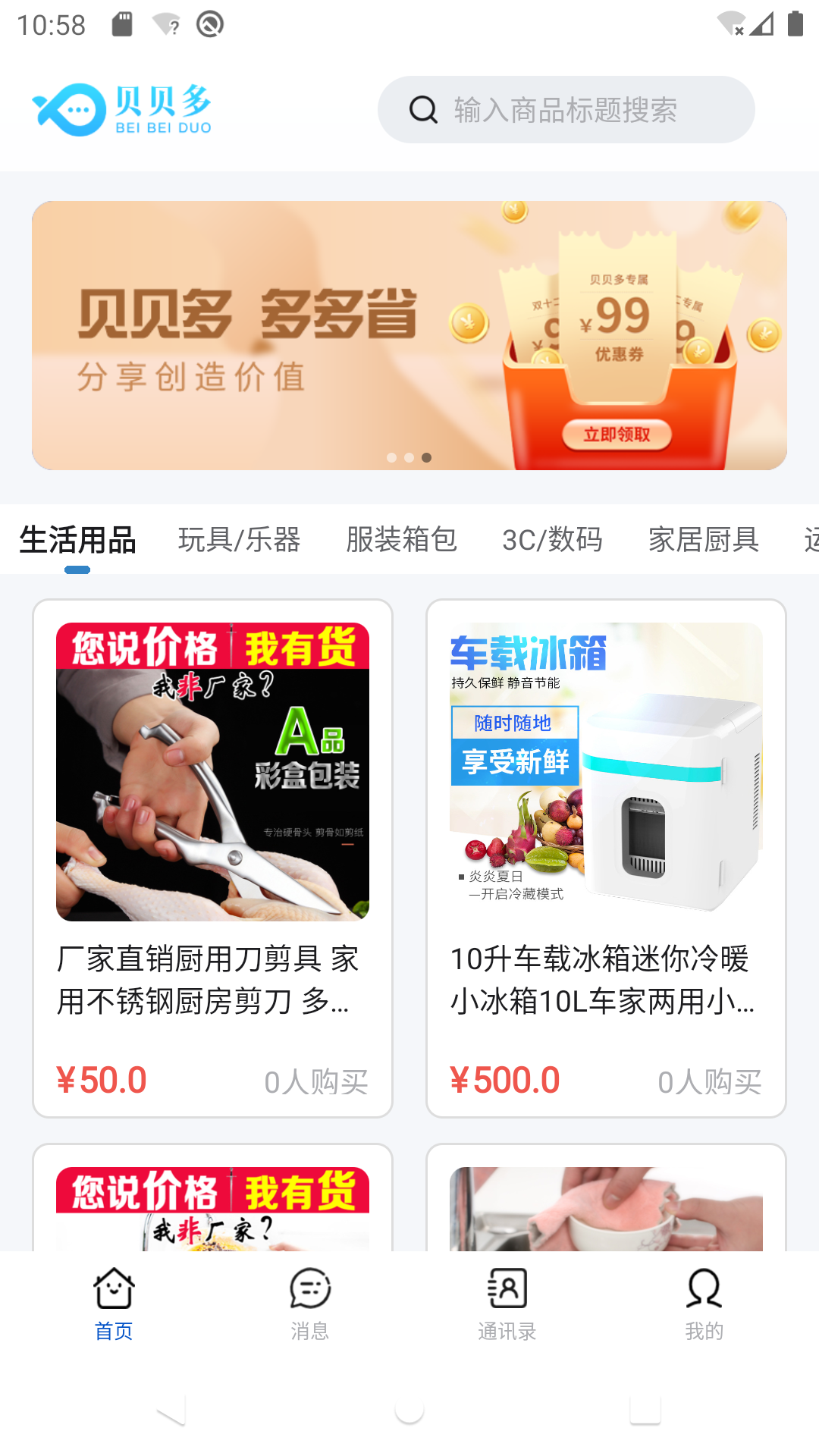Open the ¥50.0 kitchen scissors product
The height and width of the screenshot is (1456, 819).
pyautogui.click(x=212, y=857)
